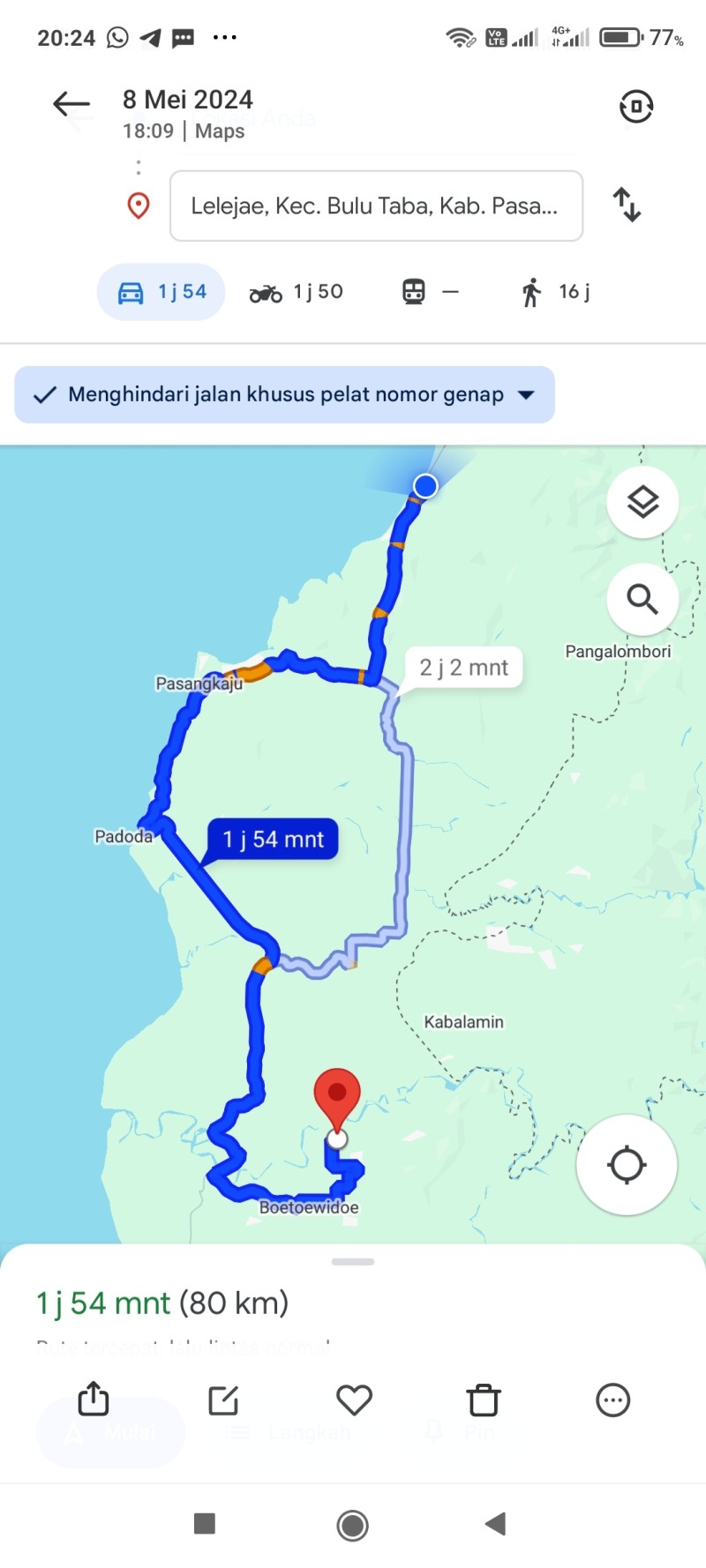Edit this screenshot

(x=223, y=1400)
